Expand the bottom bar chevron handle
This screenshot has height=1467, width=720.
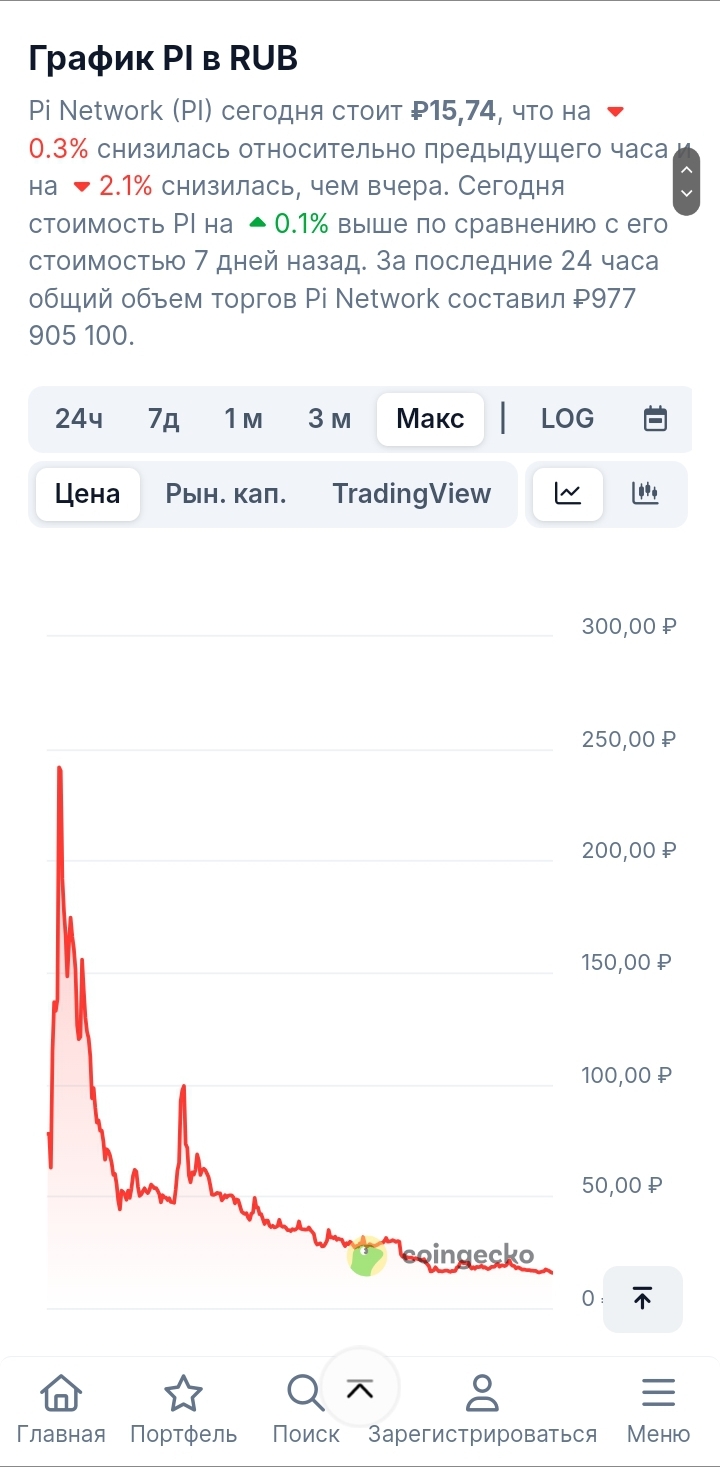(x=359, y=1388)
